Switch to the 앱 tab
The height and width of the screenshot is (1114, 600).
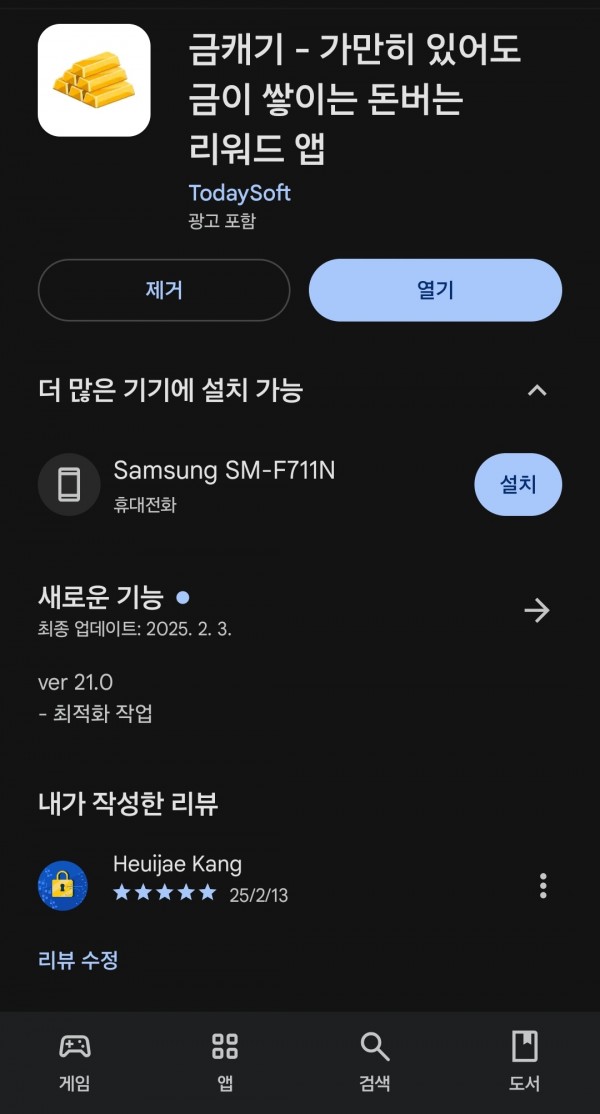coord(225,1062)
